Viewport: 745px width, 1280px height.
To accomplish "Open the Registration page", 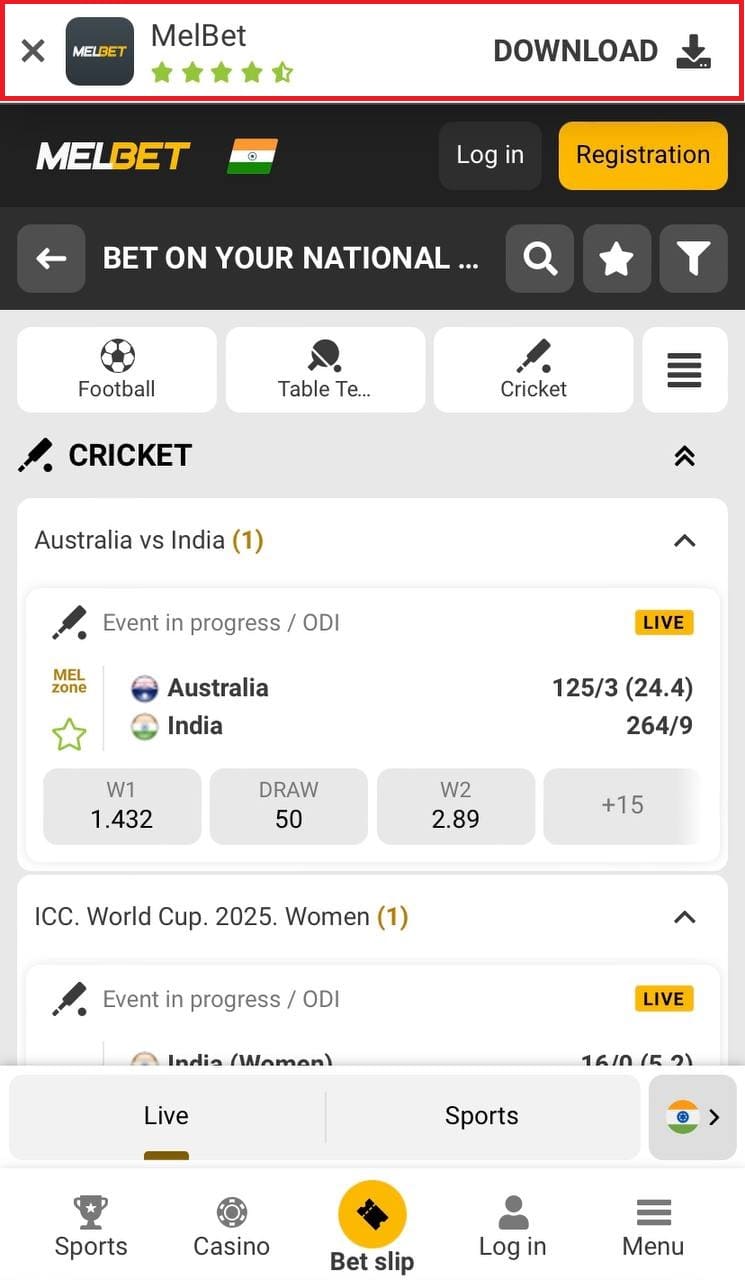I will tap(642, 155).
